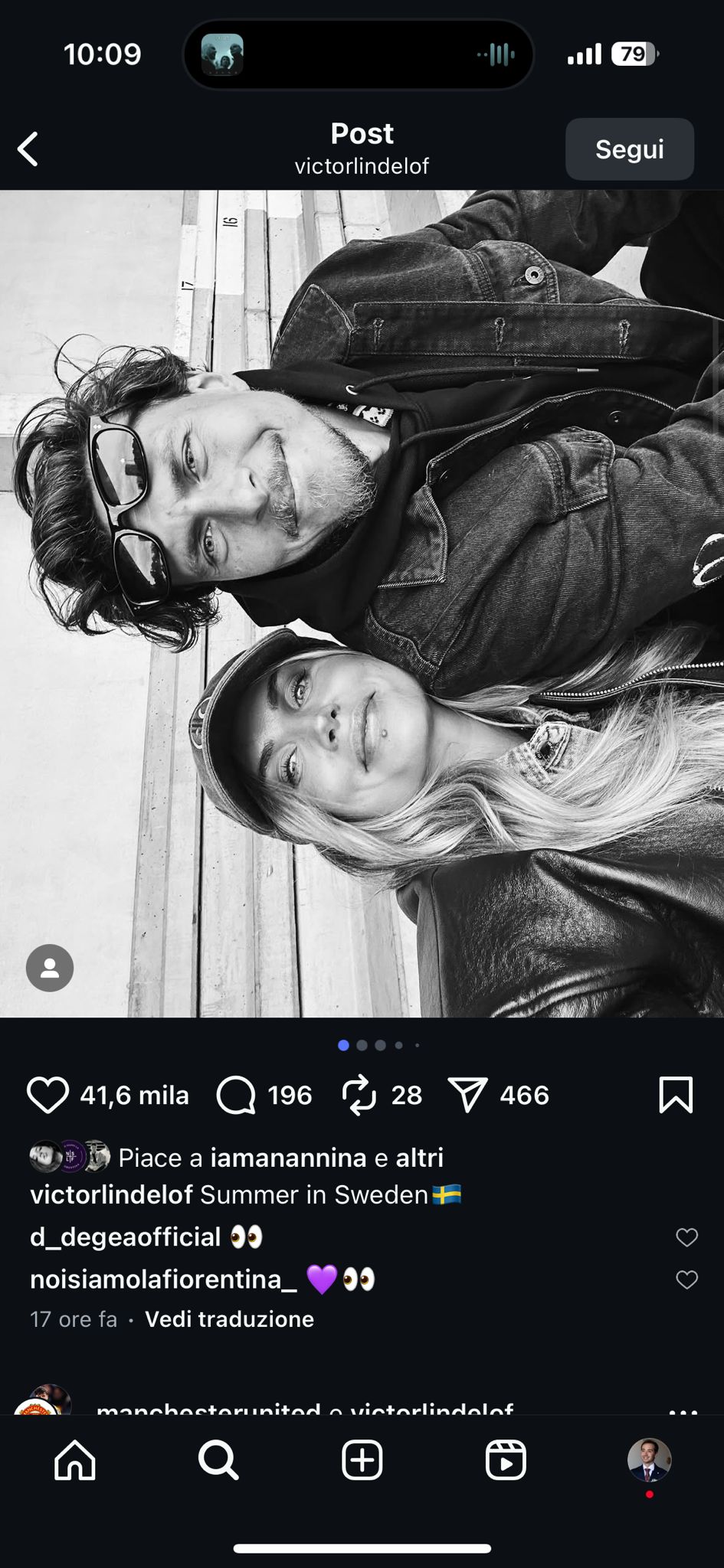Tap Vedi traduzione to translate caption
Screen dimensions: 724x1568
[229, 1319]
